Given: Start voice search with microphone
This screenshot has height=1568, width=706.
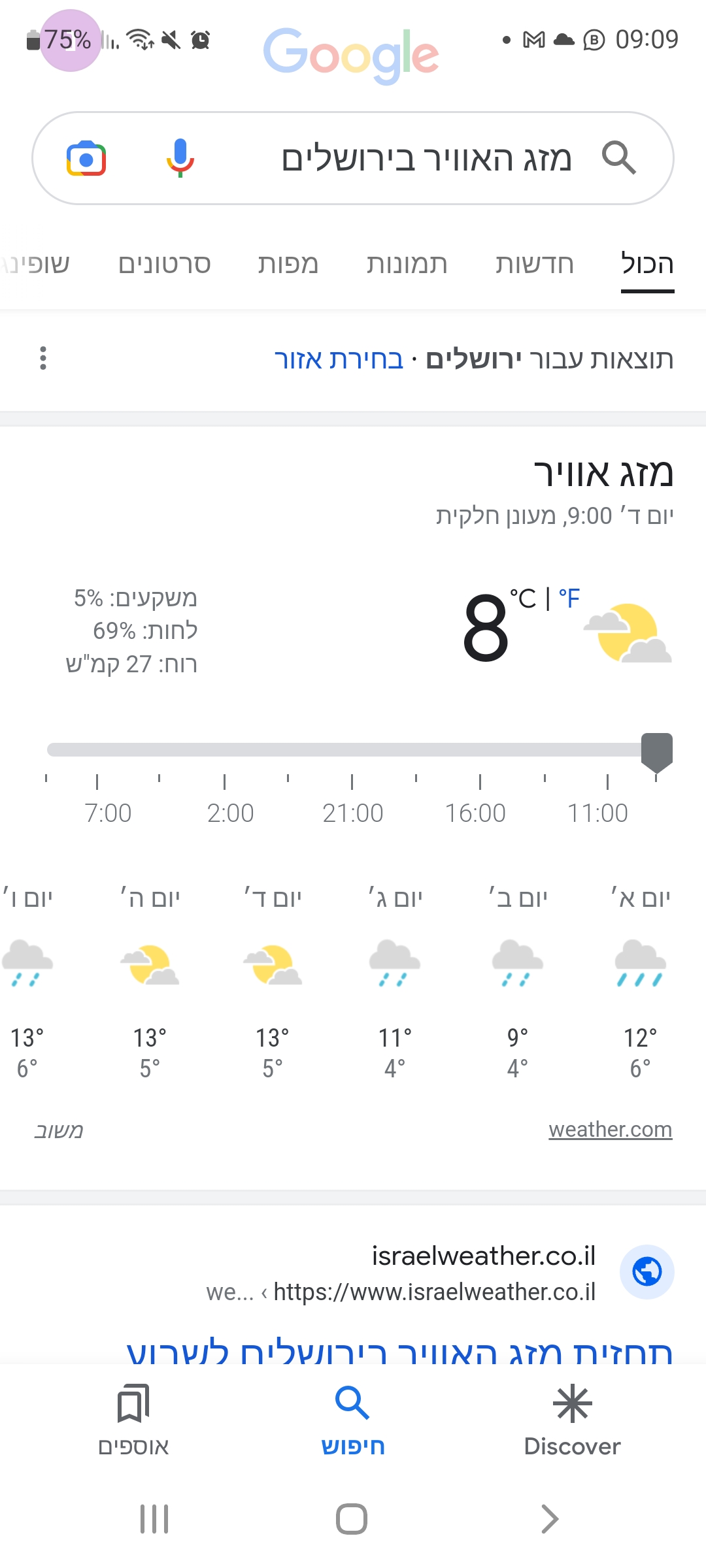Looking at the screenshot, I should click(x=180, y=159).
